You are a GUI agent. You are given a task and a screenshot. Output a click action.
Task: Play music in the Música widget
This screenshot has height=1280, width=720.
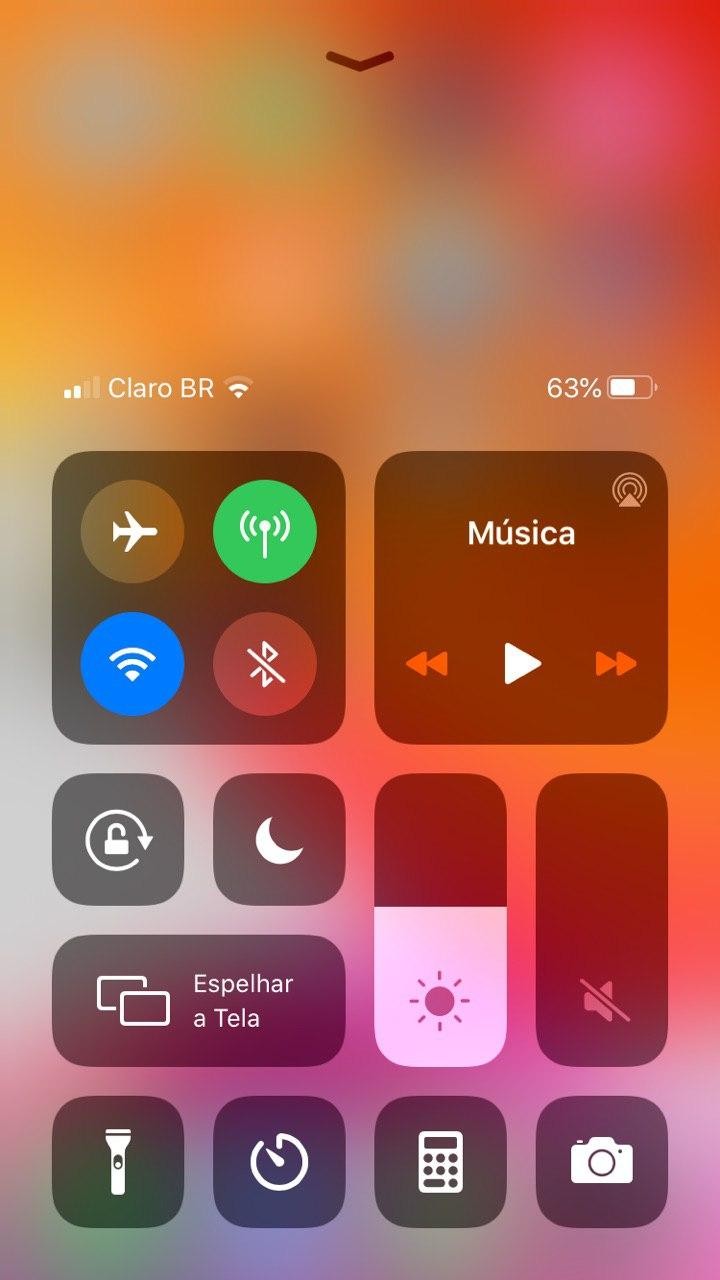521,664
